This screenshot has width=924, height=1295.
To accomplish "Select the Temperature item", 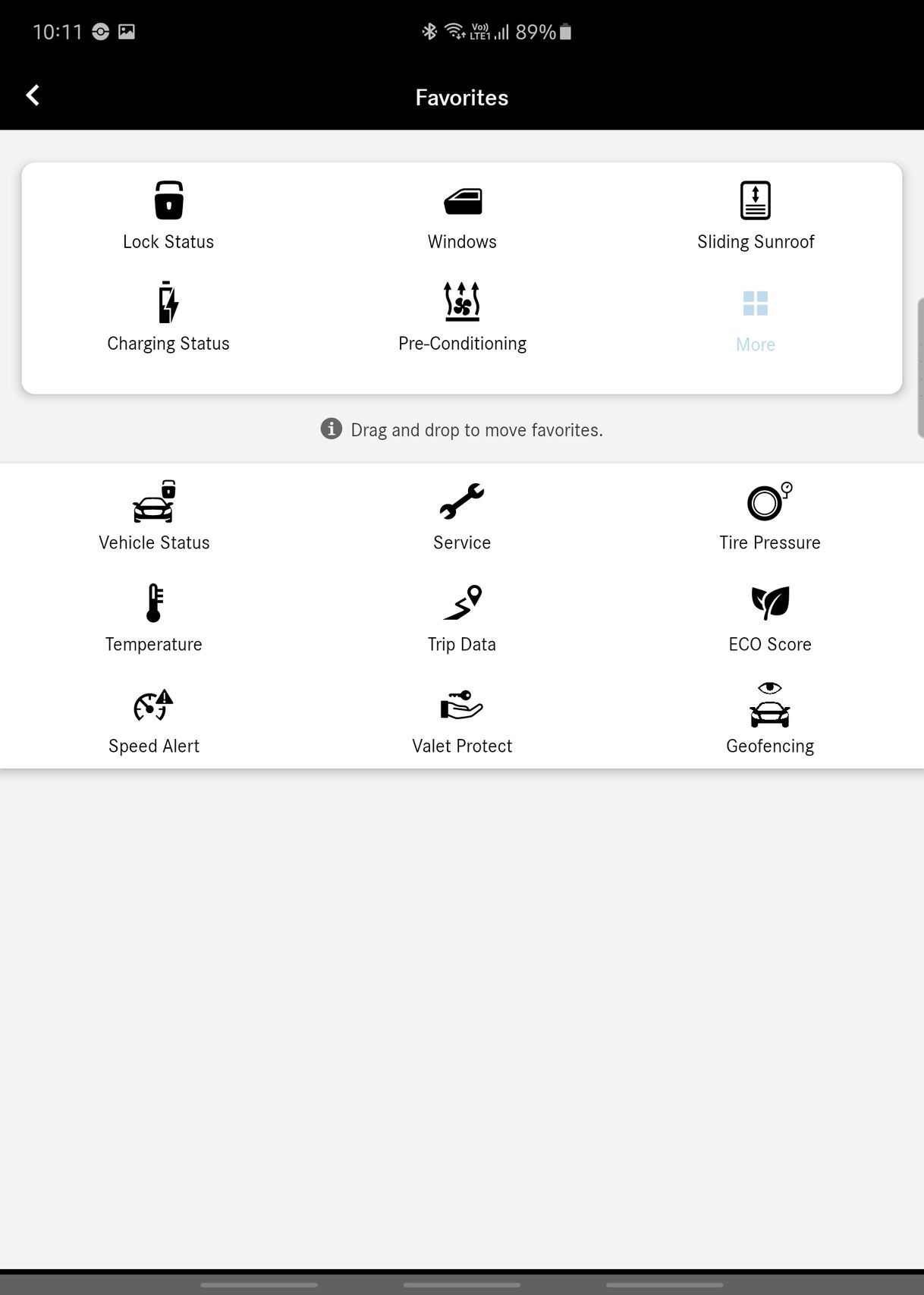I will [154, 618].
